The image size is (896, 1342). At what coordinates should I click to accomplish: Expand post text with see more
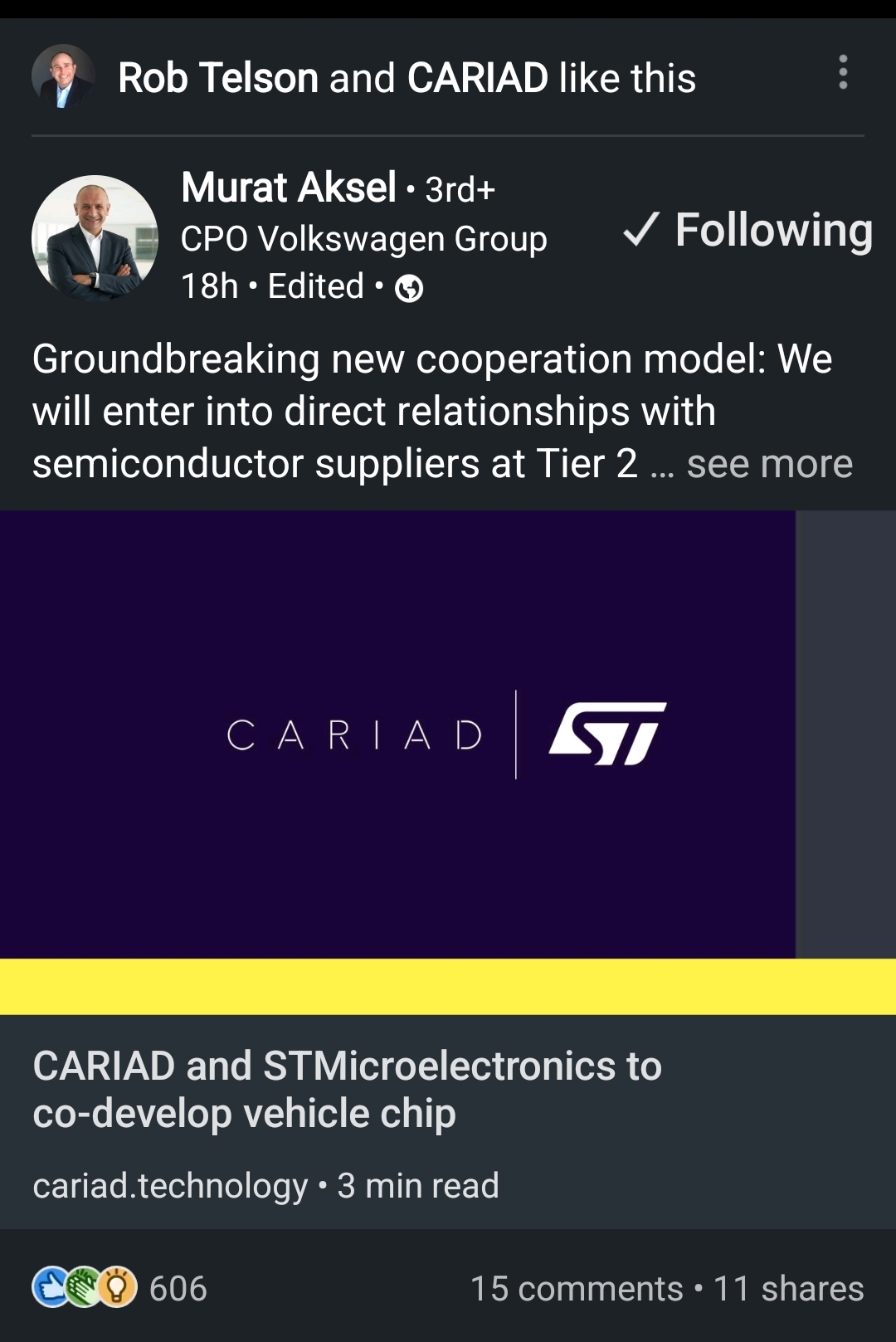[769, 464]
